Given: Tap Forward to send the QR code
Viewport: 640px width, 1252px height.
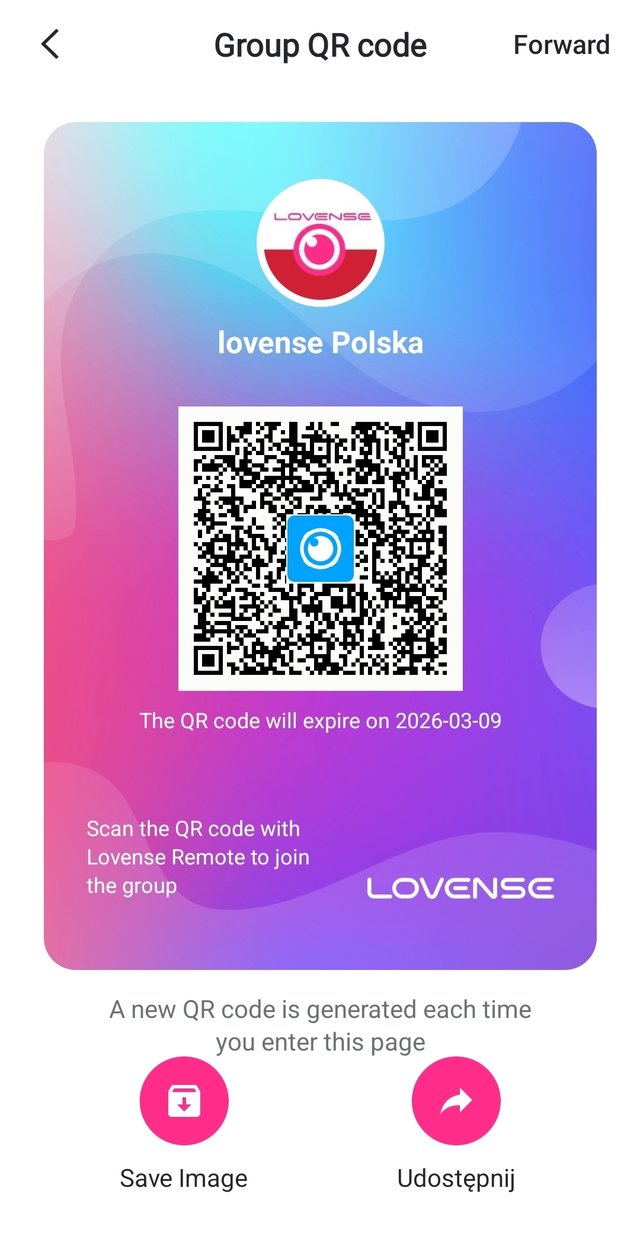Looking at the screenshot, I should point(561,45).
